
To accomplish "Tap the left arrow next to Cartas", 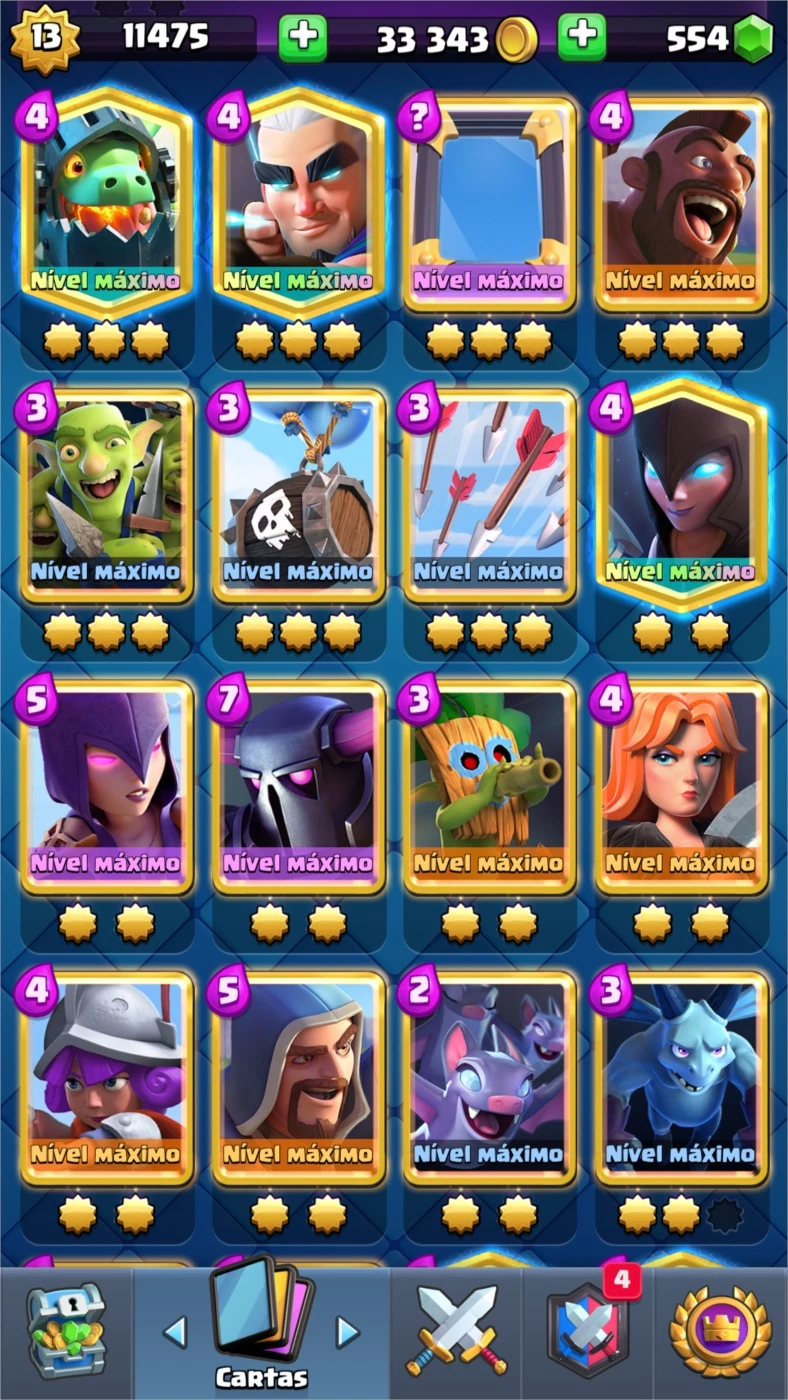I will (x=175, y=1332).
